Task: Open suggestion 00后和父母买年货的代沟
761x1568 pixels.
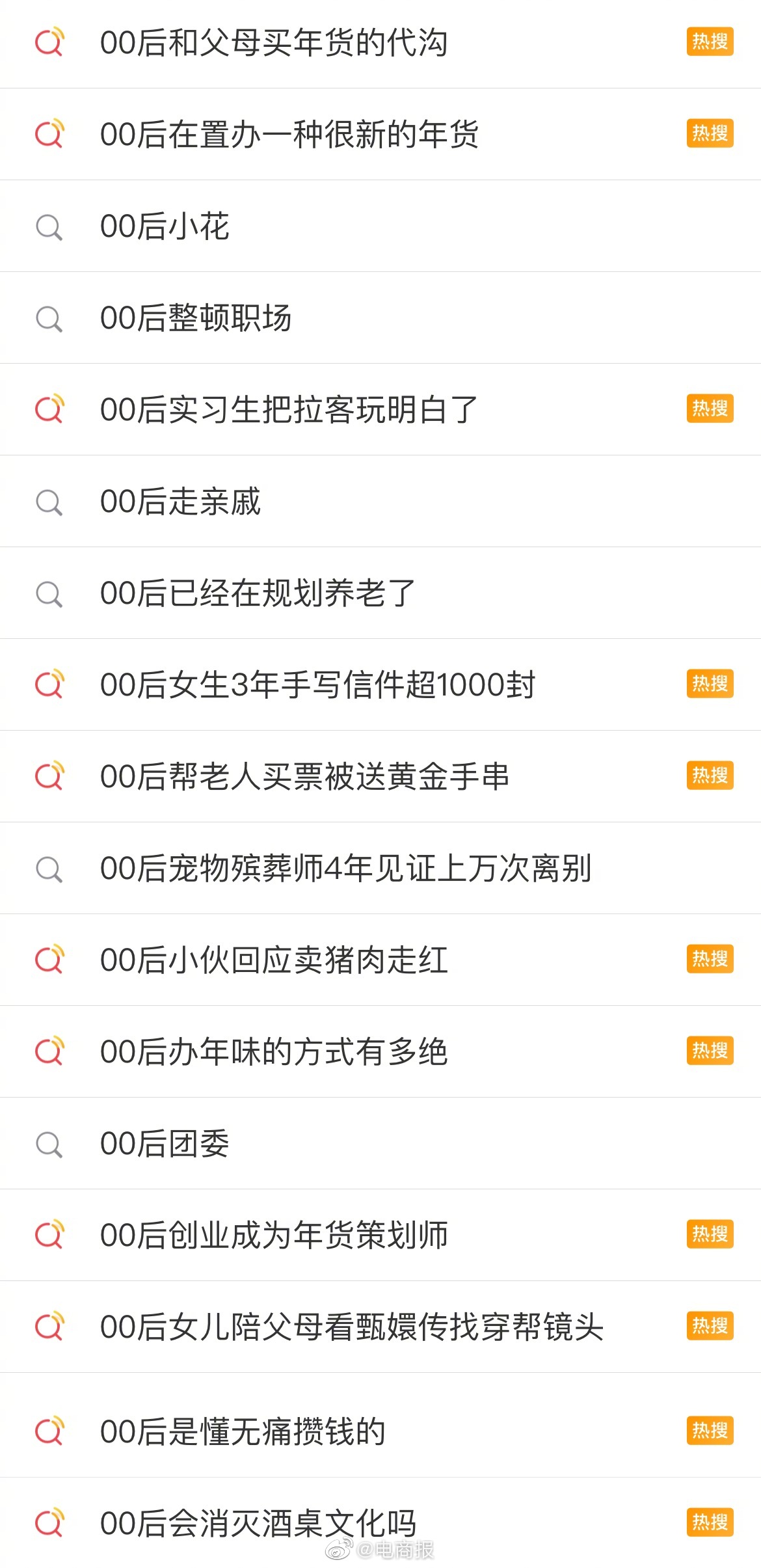Action: pyautogui.click(x=274, y=43)
